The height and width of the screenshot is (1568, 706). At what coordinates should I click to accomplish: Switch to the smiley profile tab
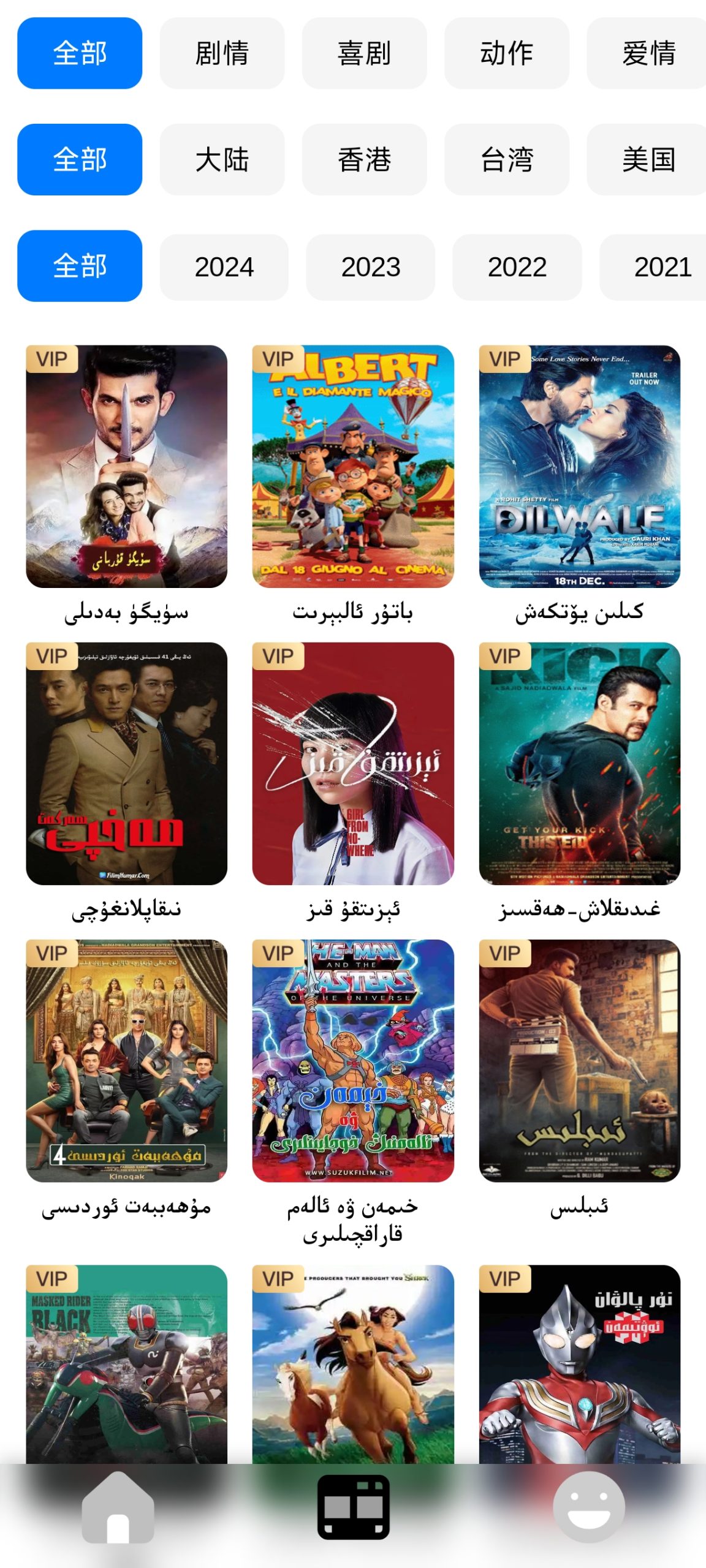[588, 1508]
